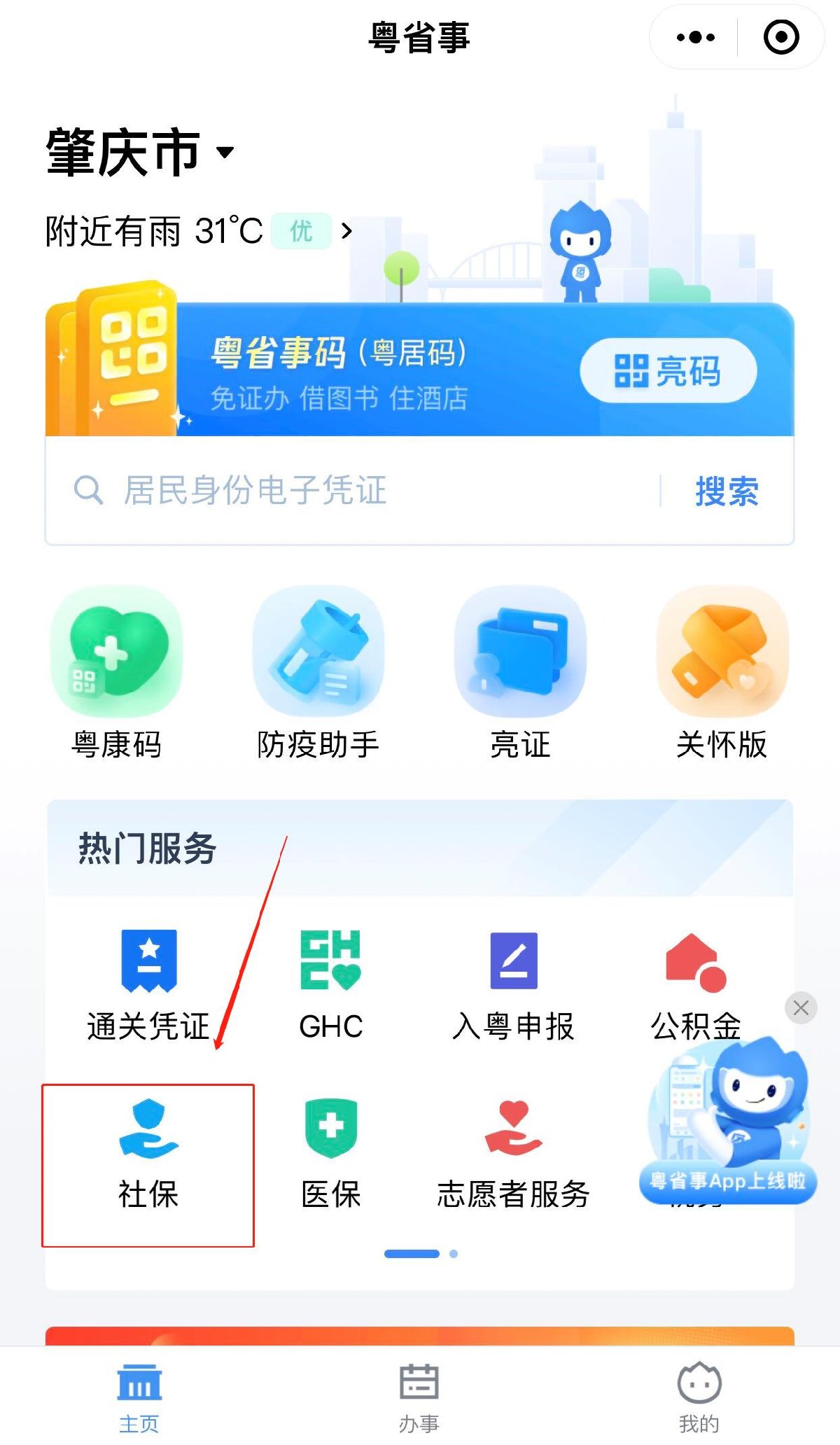Open 亮证 service
Image resolution: width=840 pixels, height=1445 pixels.
pyautogui.click(x=520, y=672)
